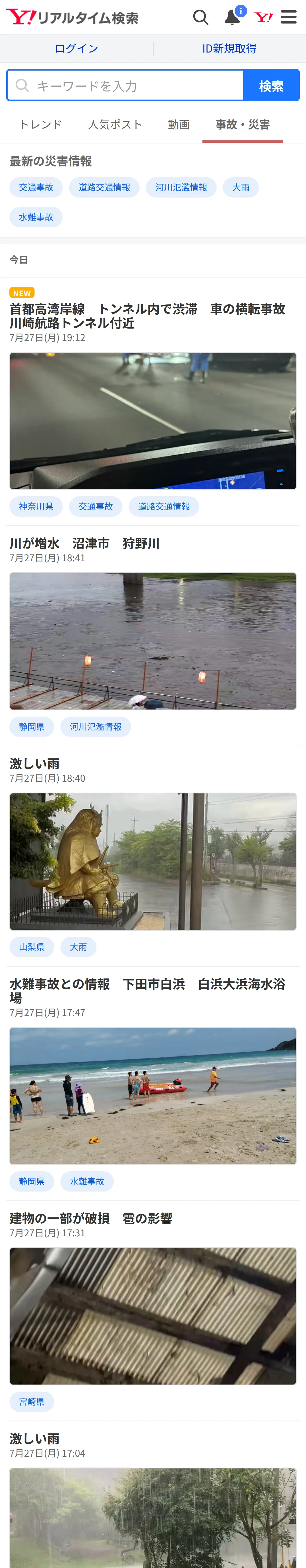Tap the blue 検索 button
This screenshot has height=1568, width=306.
[271, 85]
